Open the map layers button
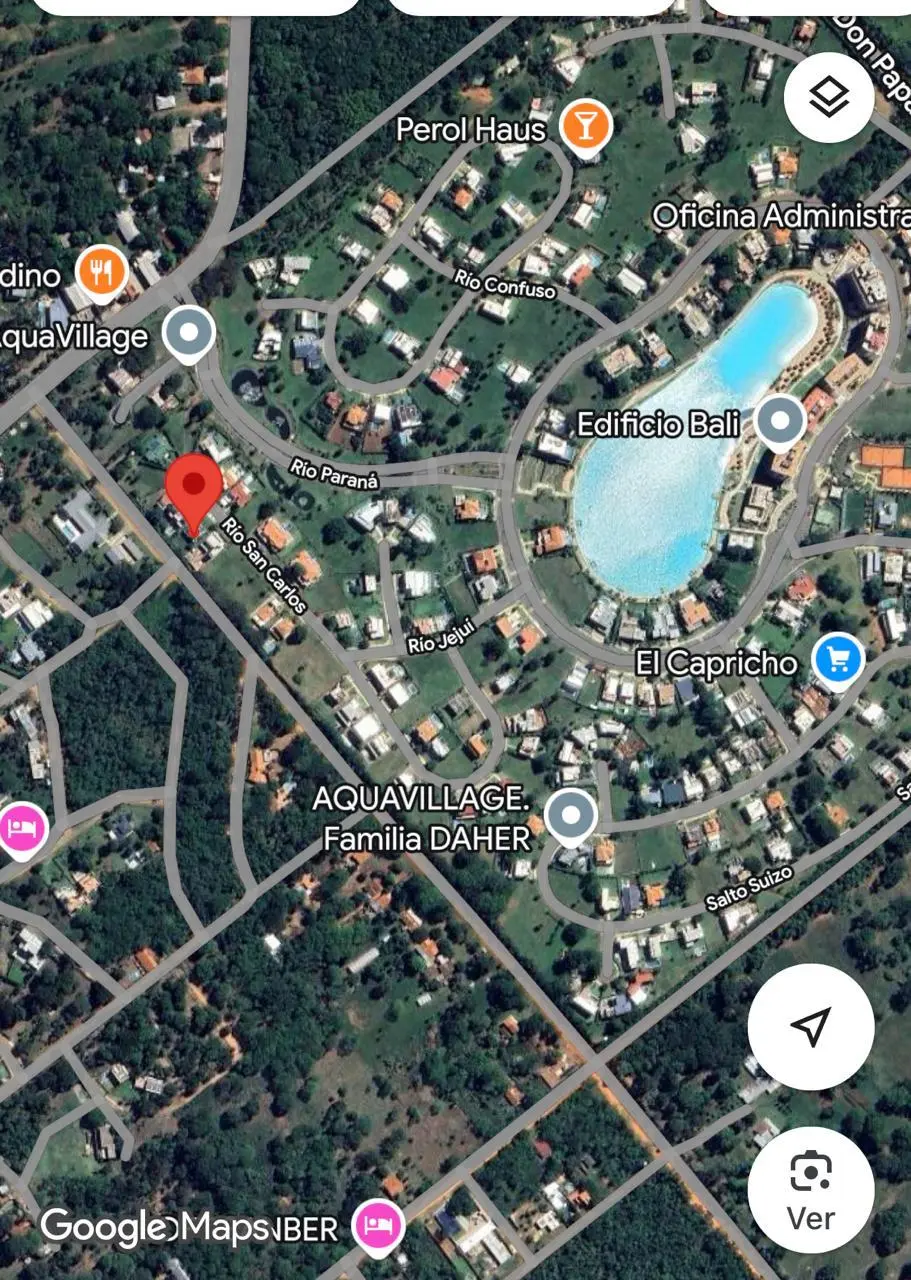The height and width of the screenshot is (1280, 911). (829, 96)
